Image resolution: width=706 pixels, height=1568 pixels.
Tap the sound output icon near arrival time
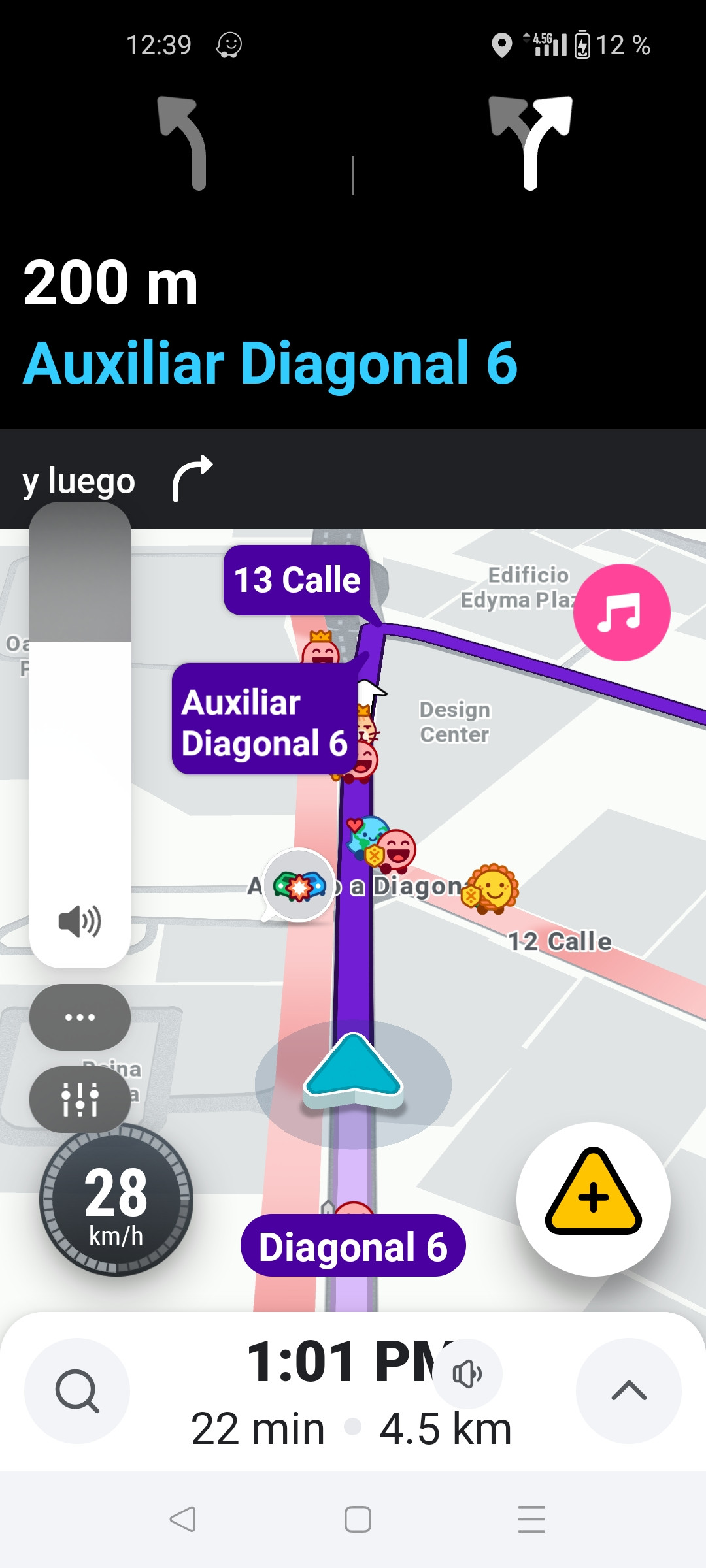467,1373
